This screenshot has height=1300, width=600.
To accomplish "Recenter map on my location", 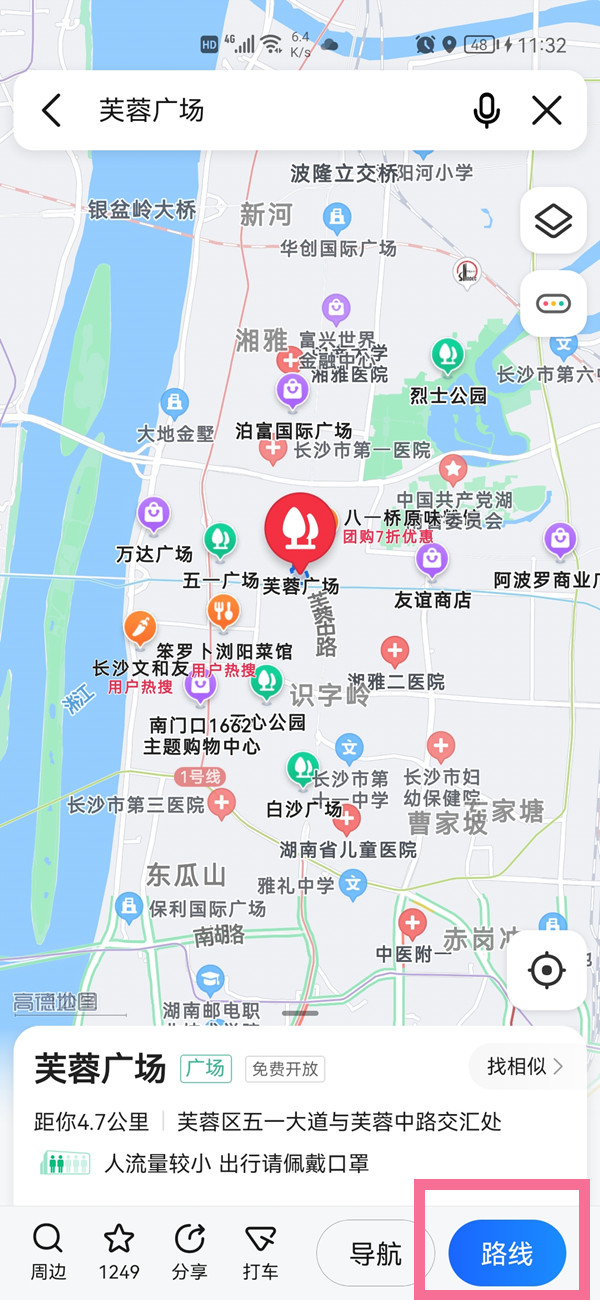I will [547, 969].
